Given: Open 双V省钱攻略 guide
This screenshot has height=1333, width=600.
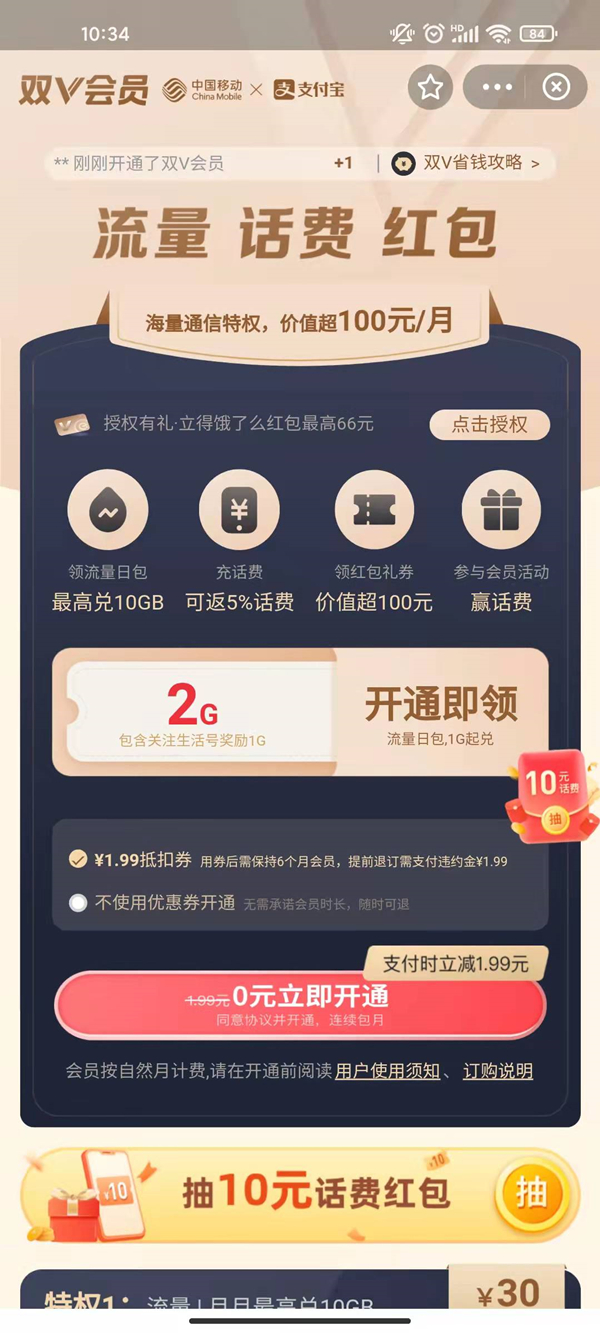Looking at the screenshot, I should (x=469, y=163).
